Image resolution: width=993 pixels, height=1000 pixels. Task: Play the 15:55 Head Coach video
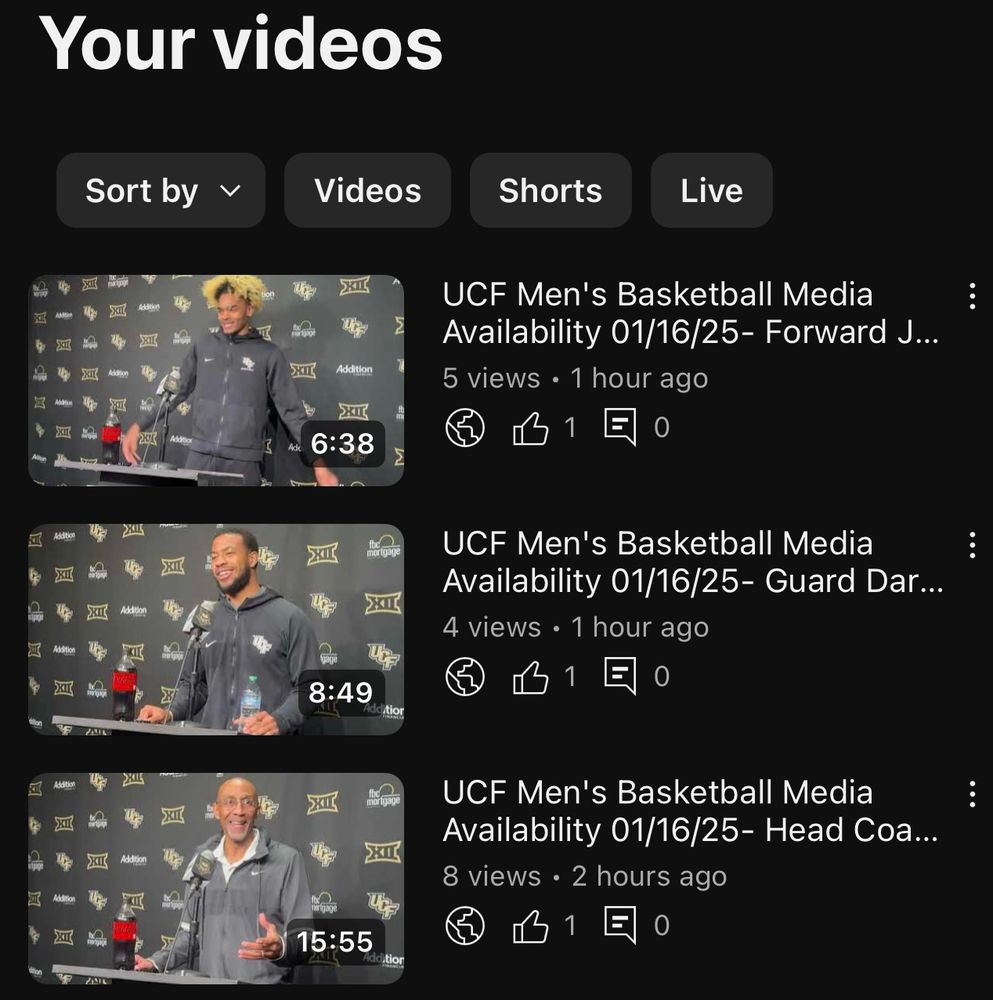(x=216, y=878)
